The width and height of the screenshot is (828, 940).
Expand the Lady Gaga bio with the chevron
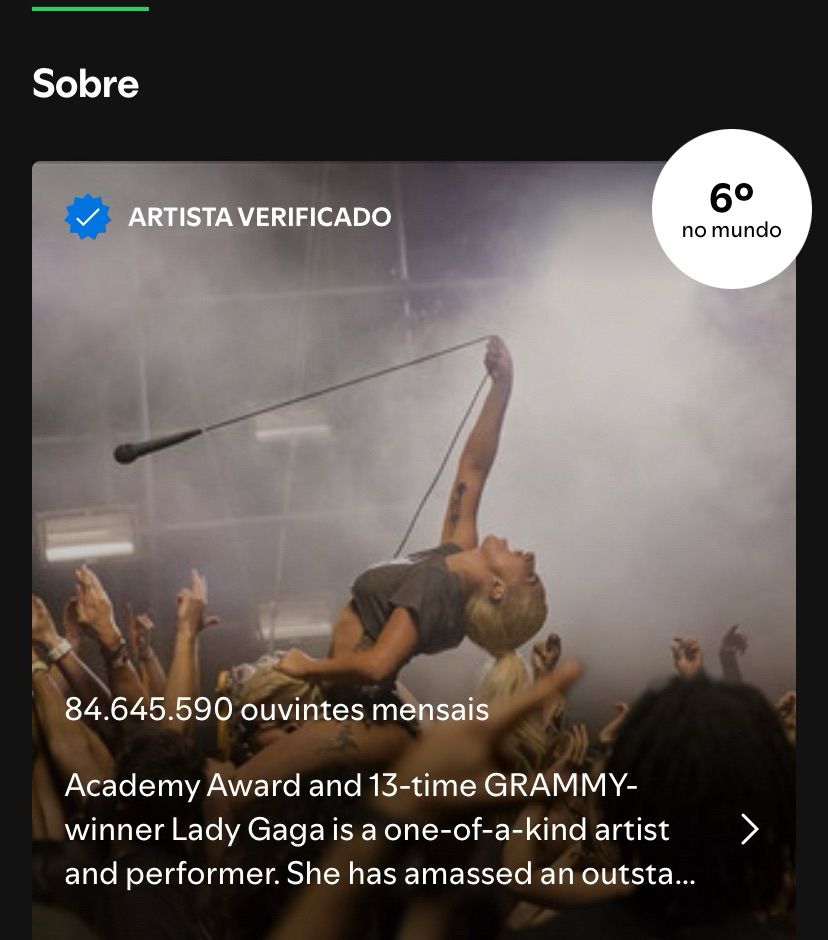tap(749, 829)
